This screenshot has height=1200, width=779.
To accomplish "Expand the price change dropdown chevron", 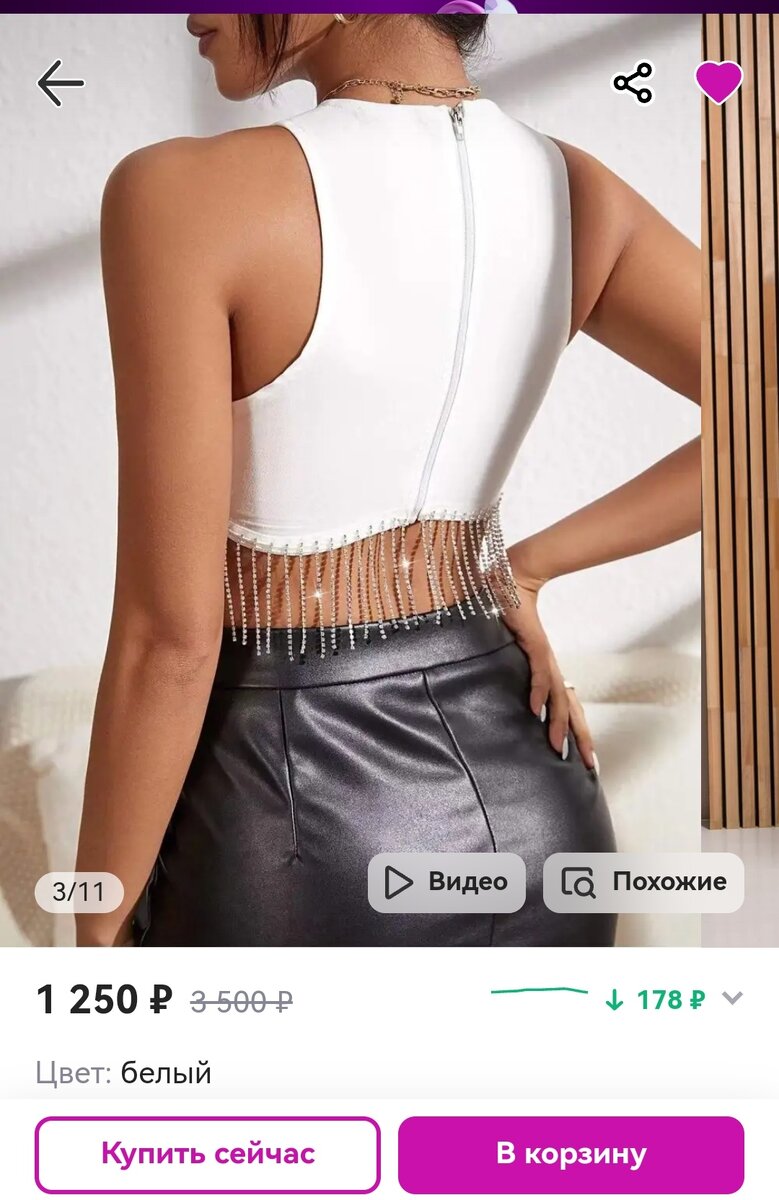I will (x=733, y=999).
